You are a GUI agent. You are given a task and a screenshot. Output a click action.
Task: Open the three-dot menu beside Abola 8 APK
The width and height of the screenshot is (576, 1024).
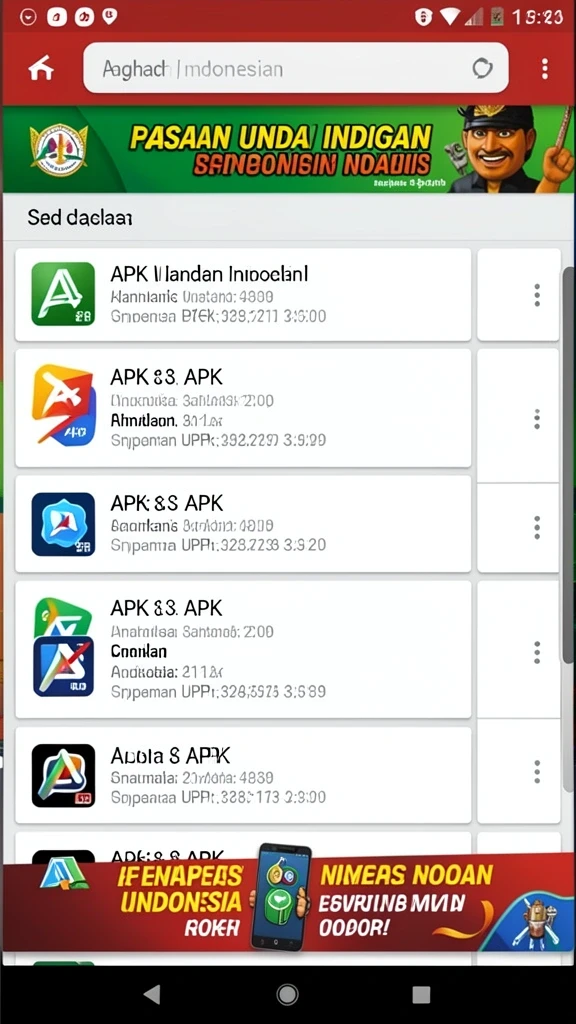tap(537, 772)
